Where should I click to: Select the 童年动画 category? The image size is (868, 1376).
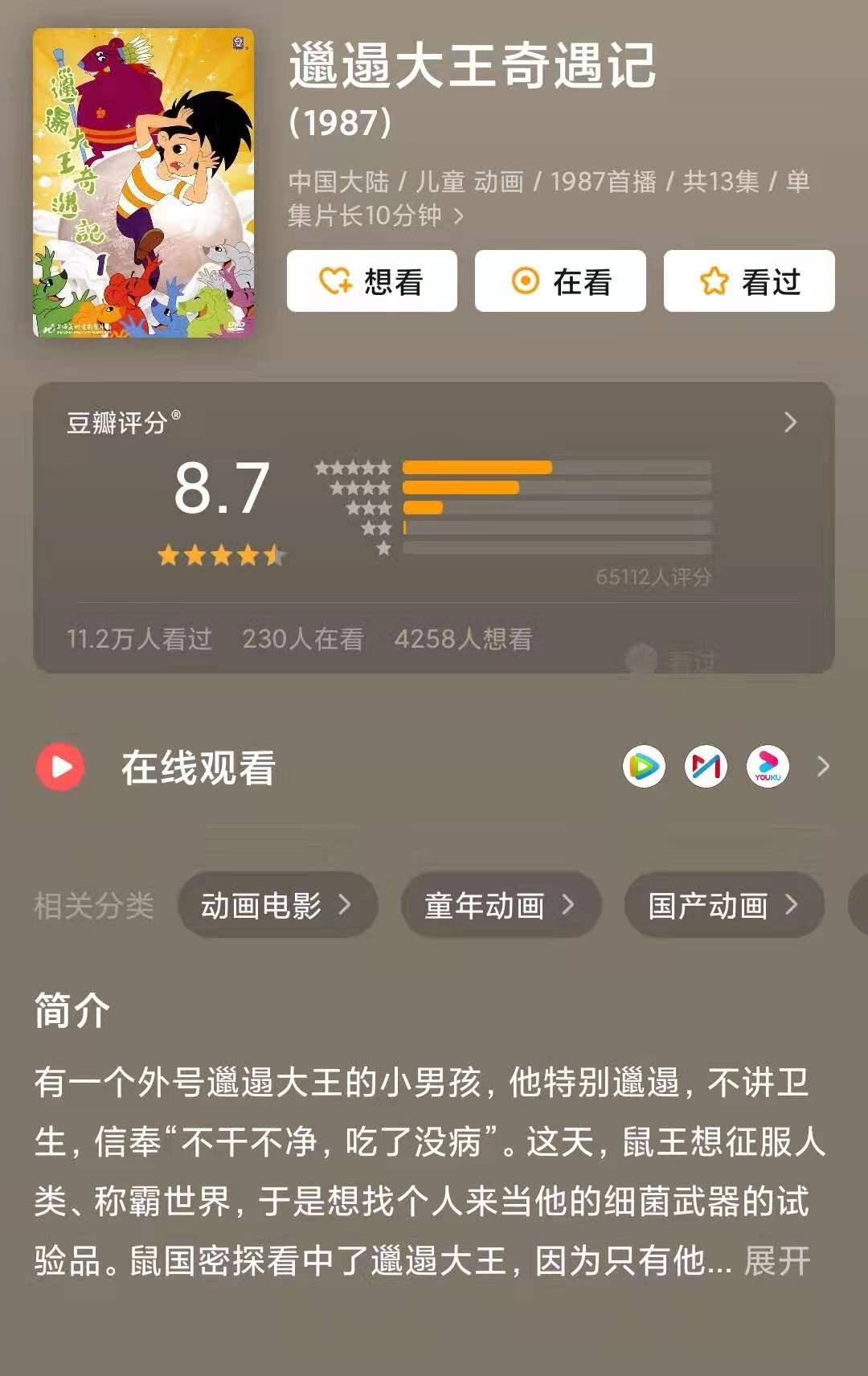coord(500,904)
